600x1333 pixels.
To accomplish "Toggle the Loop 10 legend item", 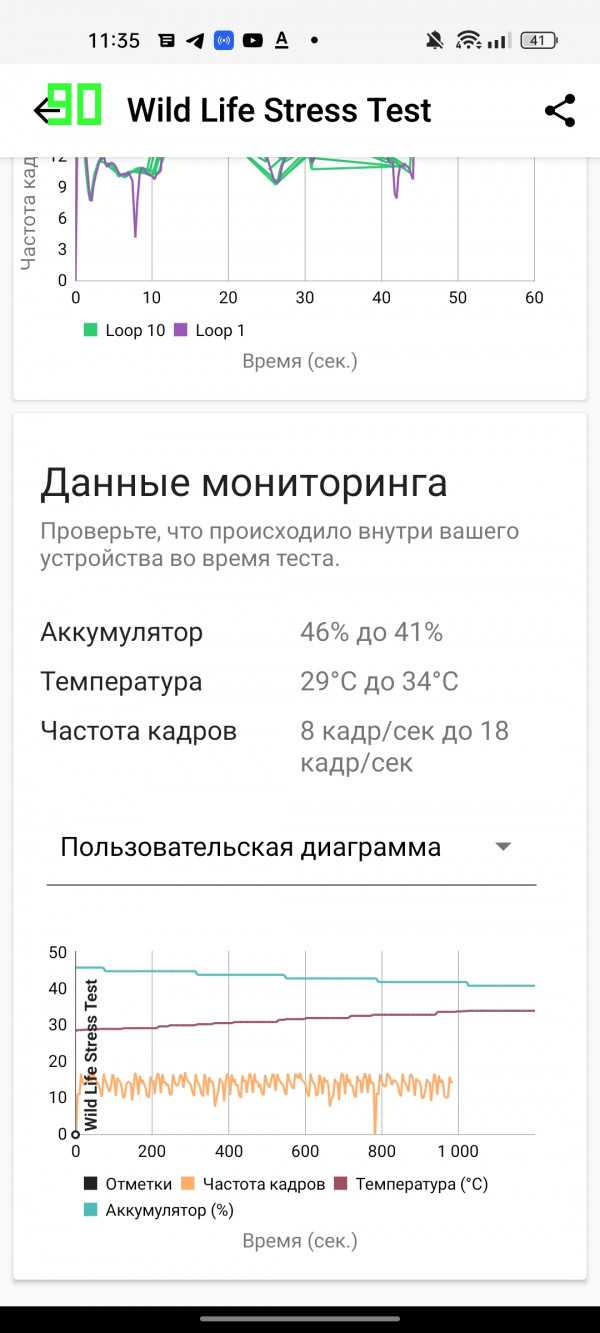I will coord(124,330).
